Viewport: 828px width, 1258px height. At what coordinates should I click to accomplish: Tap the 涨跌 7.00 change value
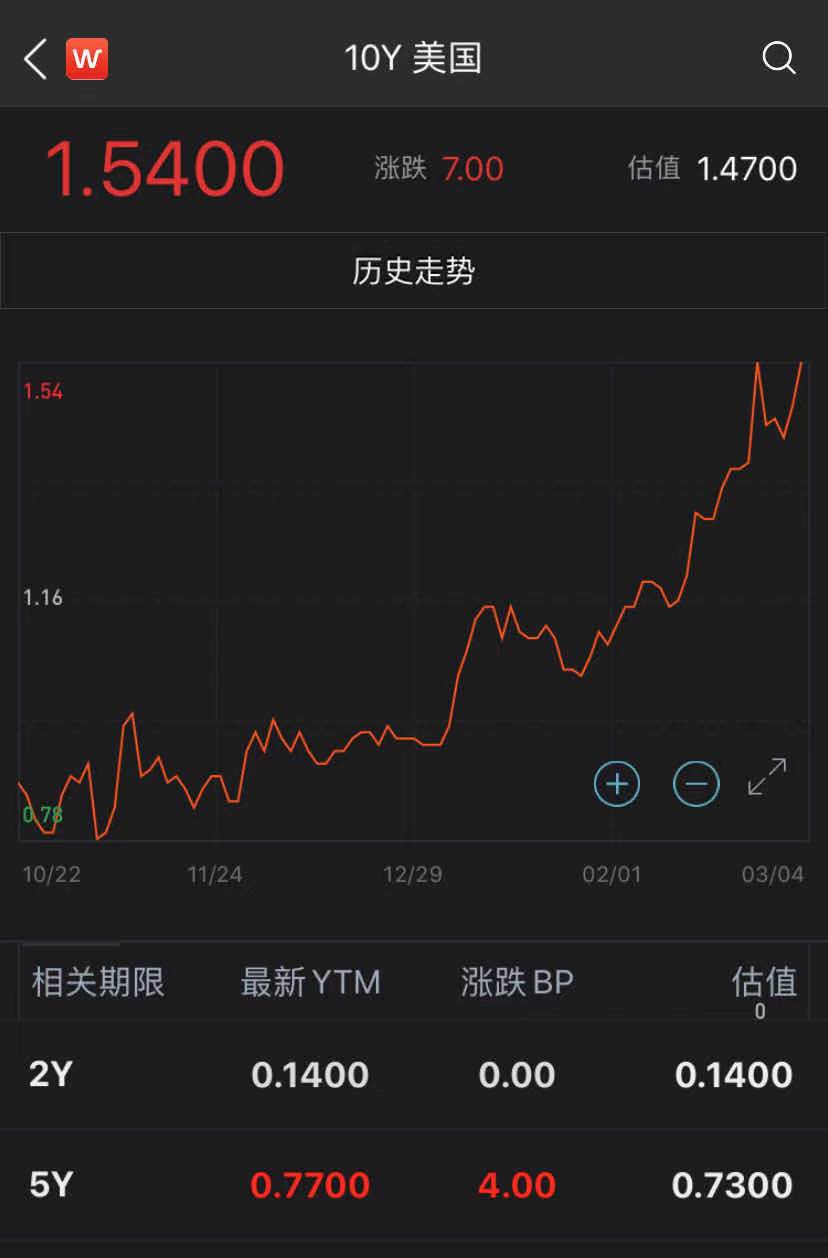437,168
